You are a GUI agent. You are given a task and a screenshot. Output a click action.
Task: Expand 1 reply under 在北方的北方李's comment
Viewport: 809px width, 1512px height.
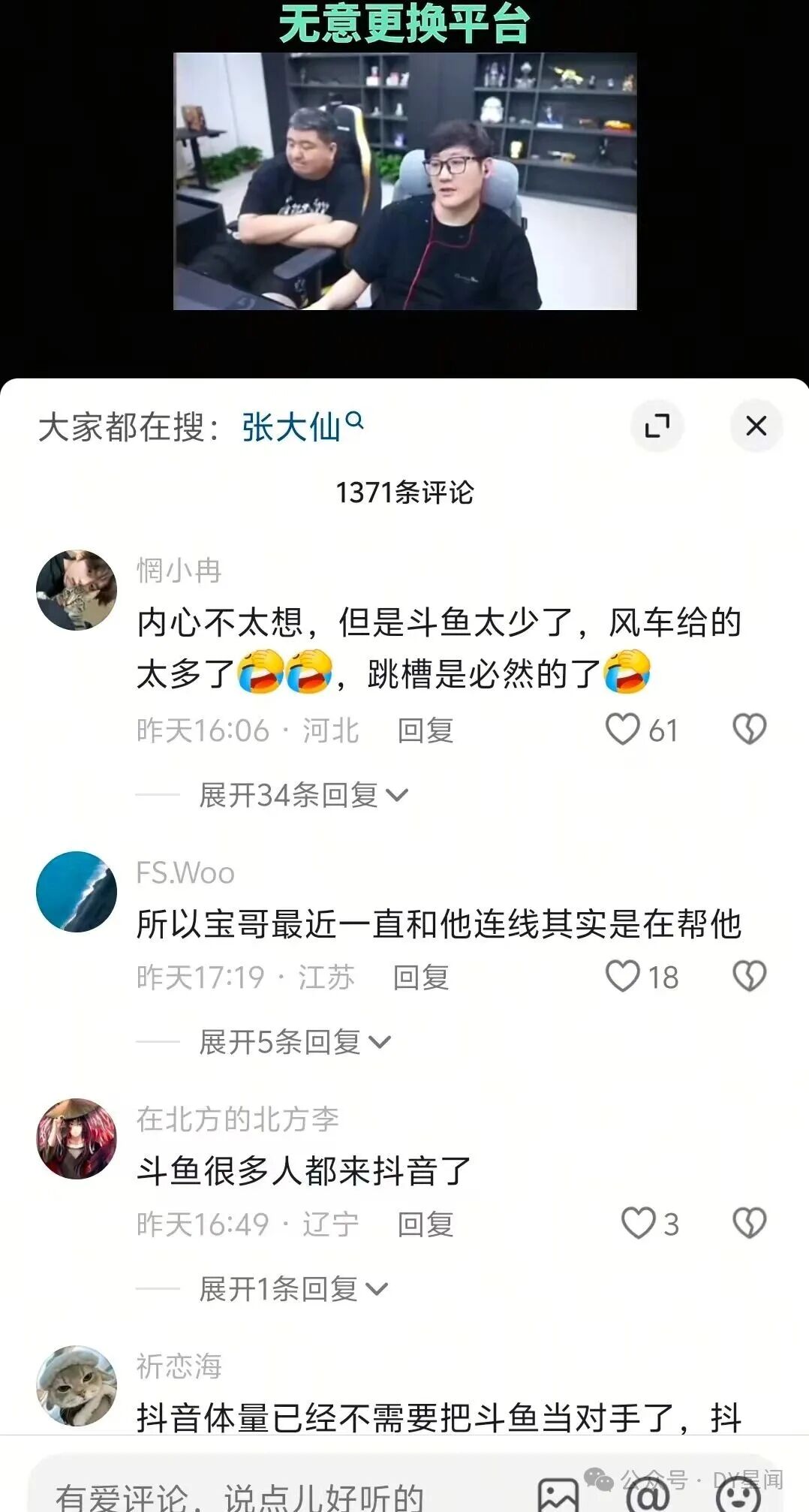(293, 1288)
